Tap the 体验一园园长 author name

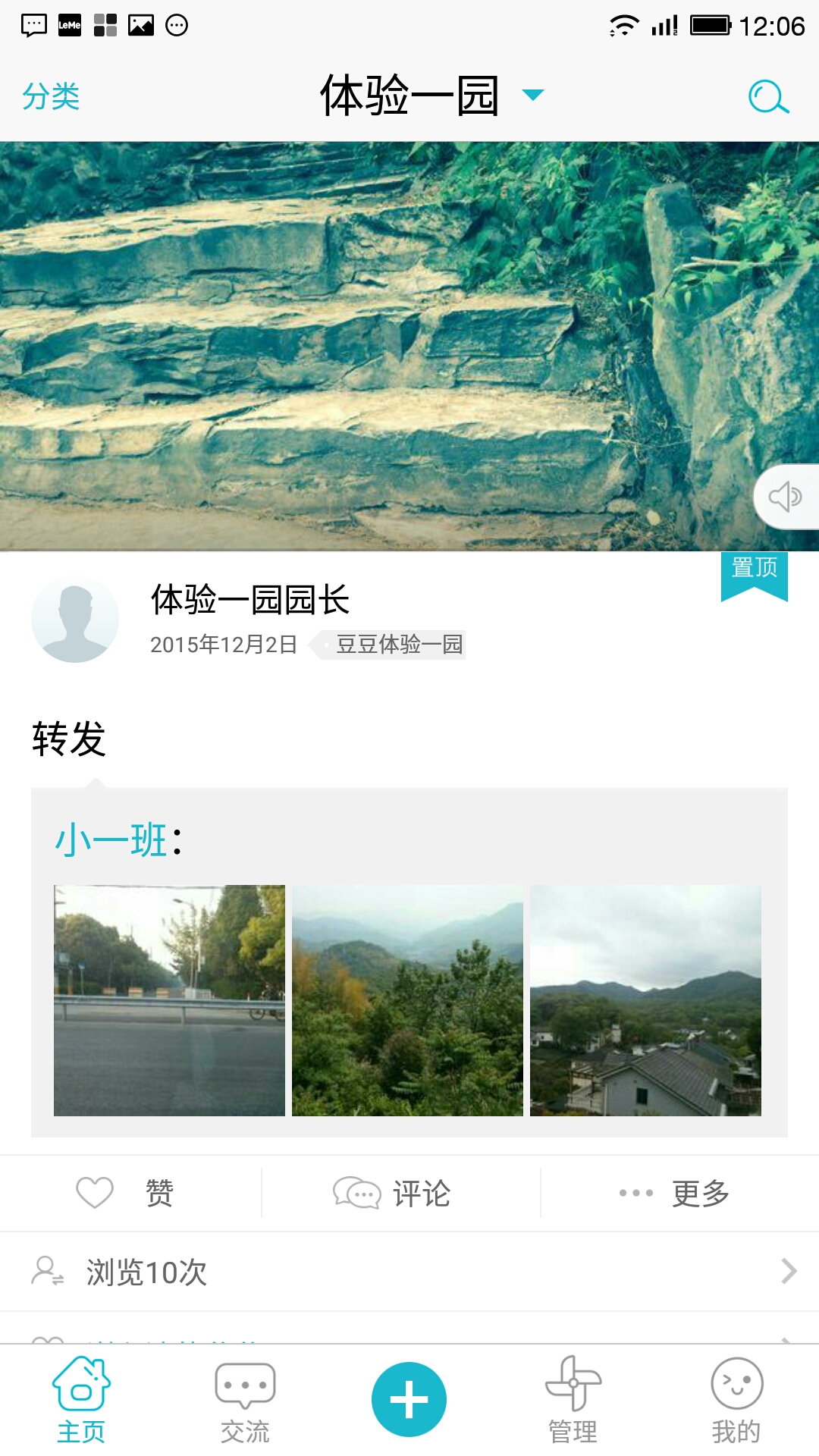pyautogui.click(x=250, y=601)
